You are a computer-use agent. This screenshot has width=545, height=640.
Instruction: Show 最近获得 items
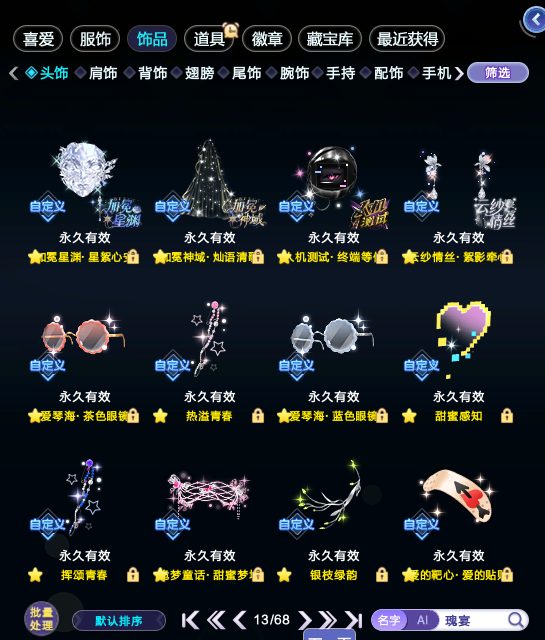[407, 39]
